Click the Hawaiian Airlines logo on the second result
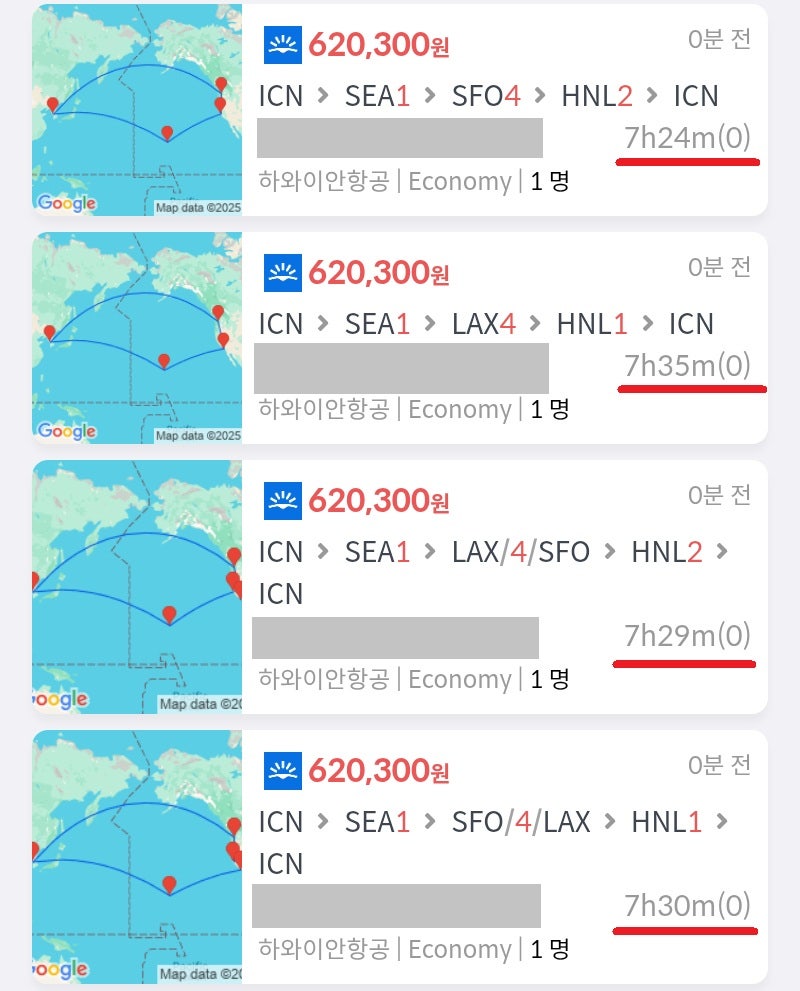Image resolution: width=800 pixels, height=991 pixels. (x=281, y=272)
